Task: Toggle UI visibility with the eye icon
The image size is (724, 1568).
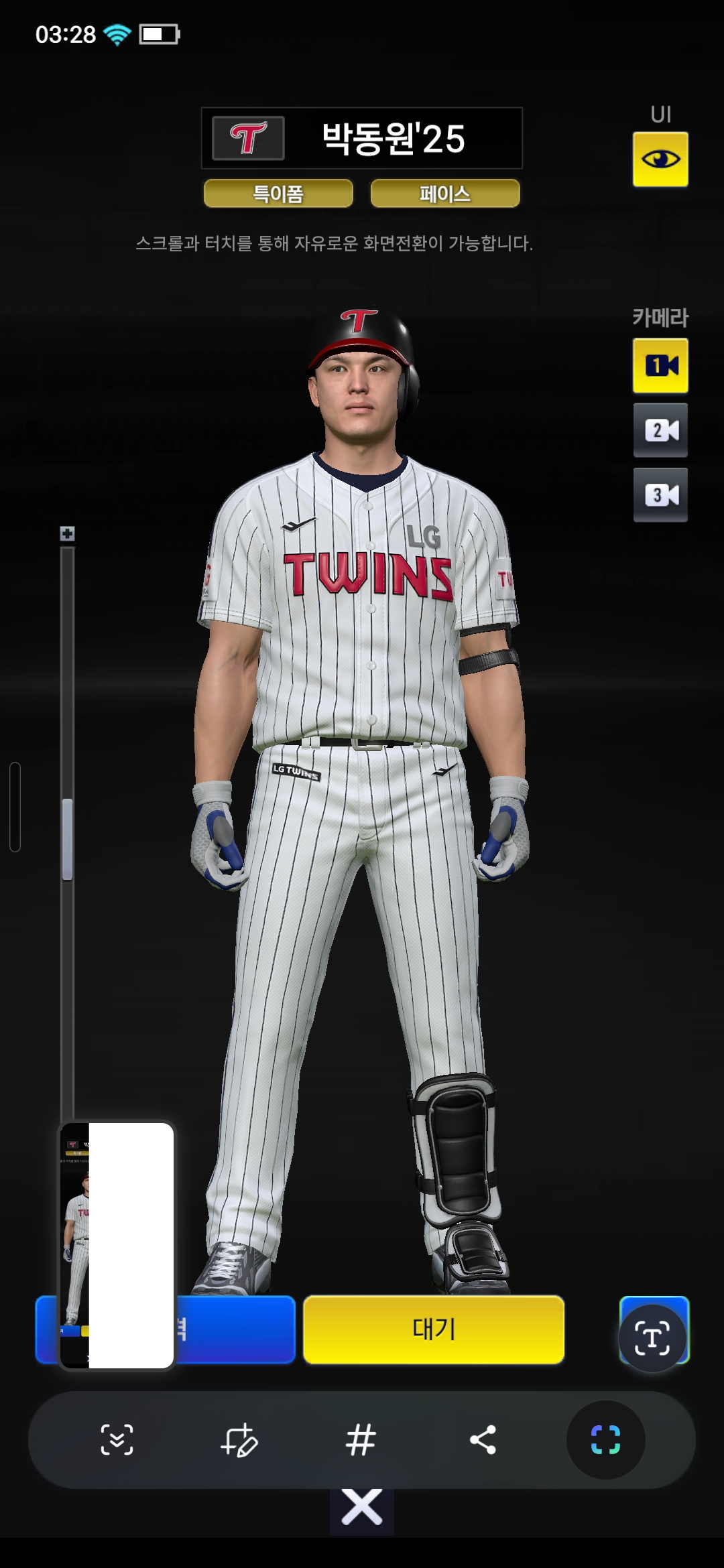Action: click(x=660, y=159)
